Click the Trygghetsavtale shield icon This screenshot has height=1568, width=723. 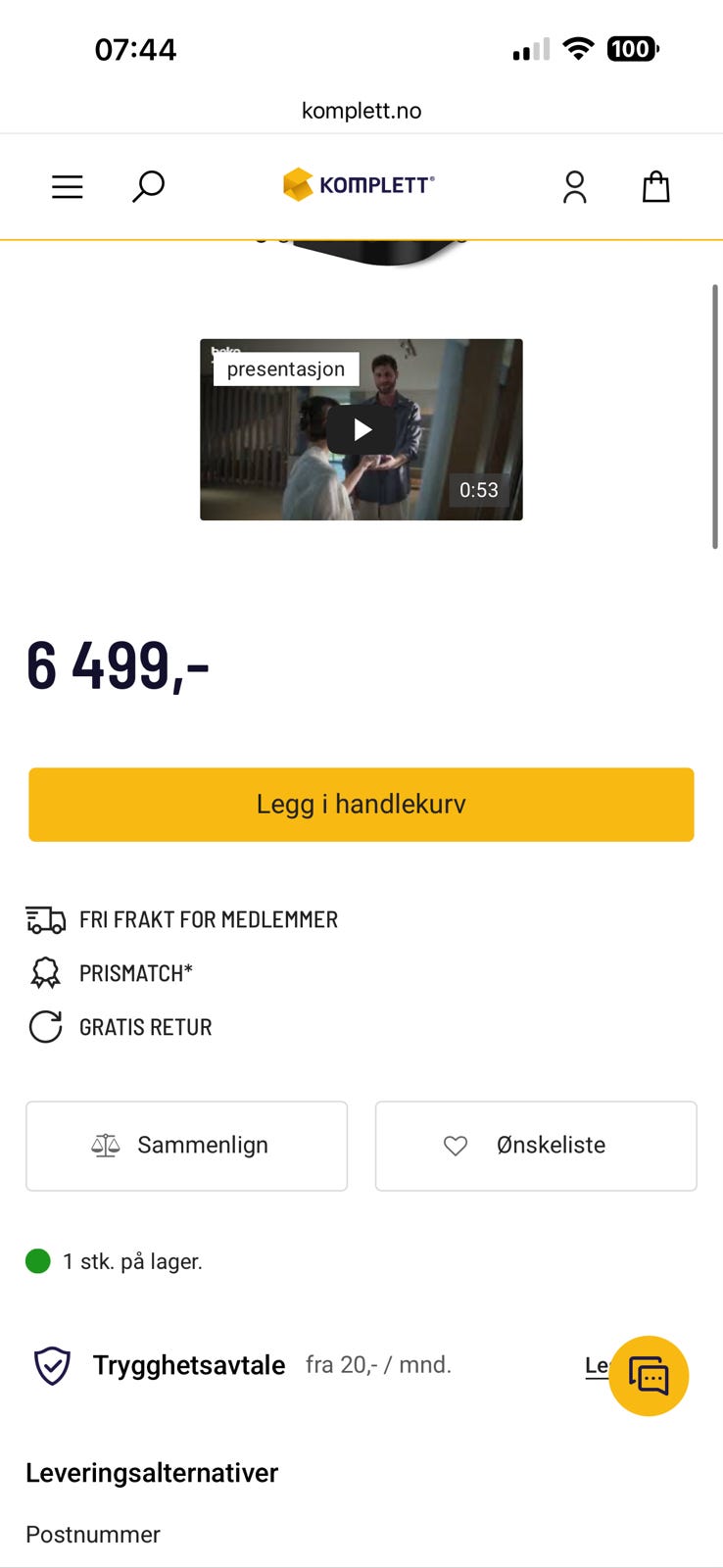pyautogui.click(x=50, y=1363)
